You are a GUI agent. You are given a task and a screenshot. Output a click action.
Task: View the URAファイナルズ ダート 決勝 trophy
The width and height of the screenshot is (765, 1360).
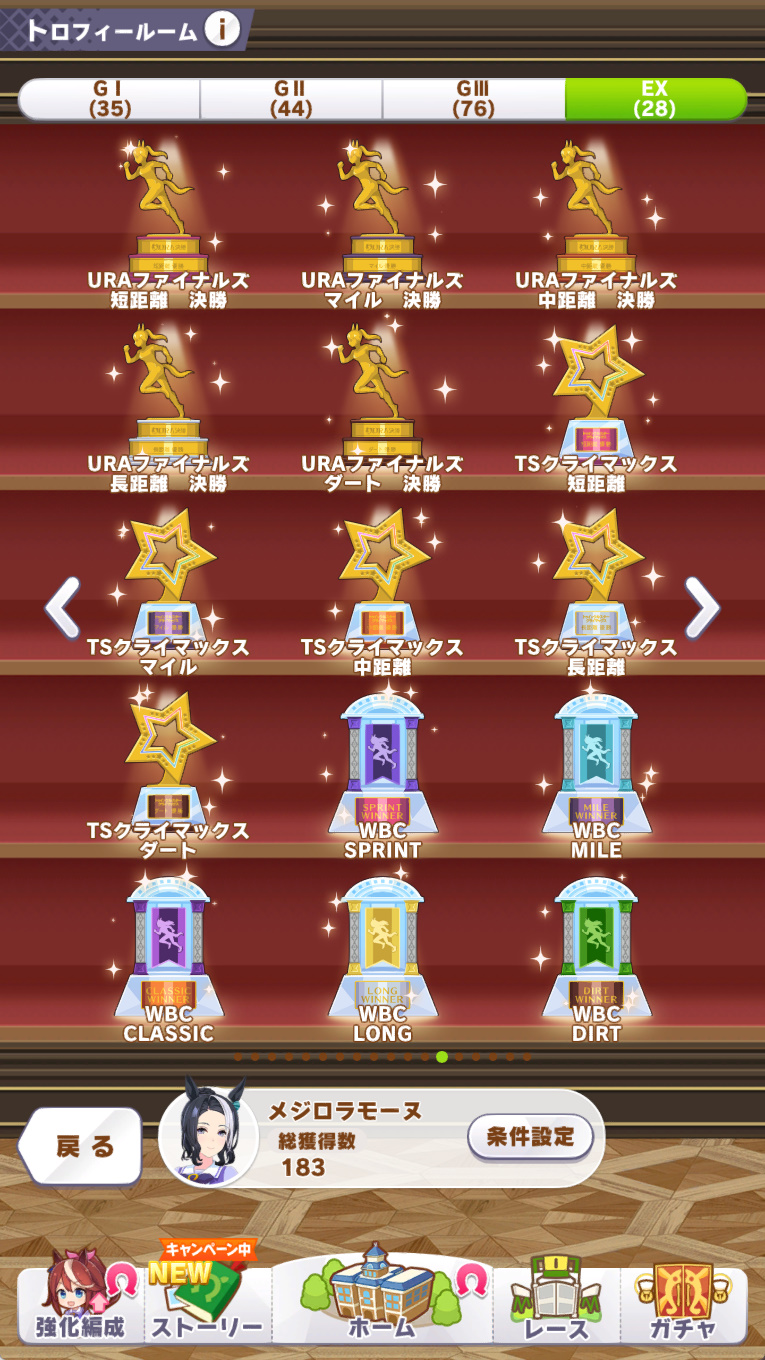[x=383, y=405]
